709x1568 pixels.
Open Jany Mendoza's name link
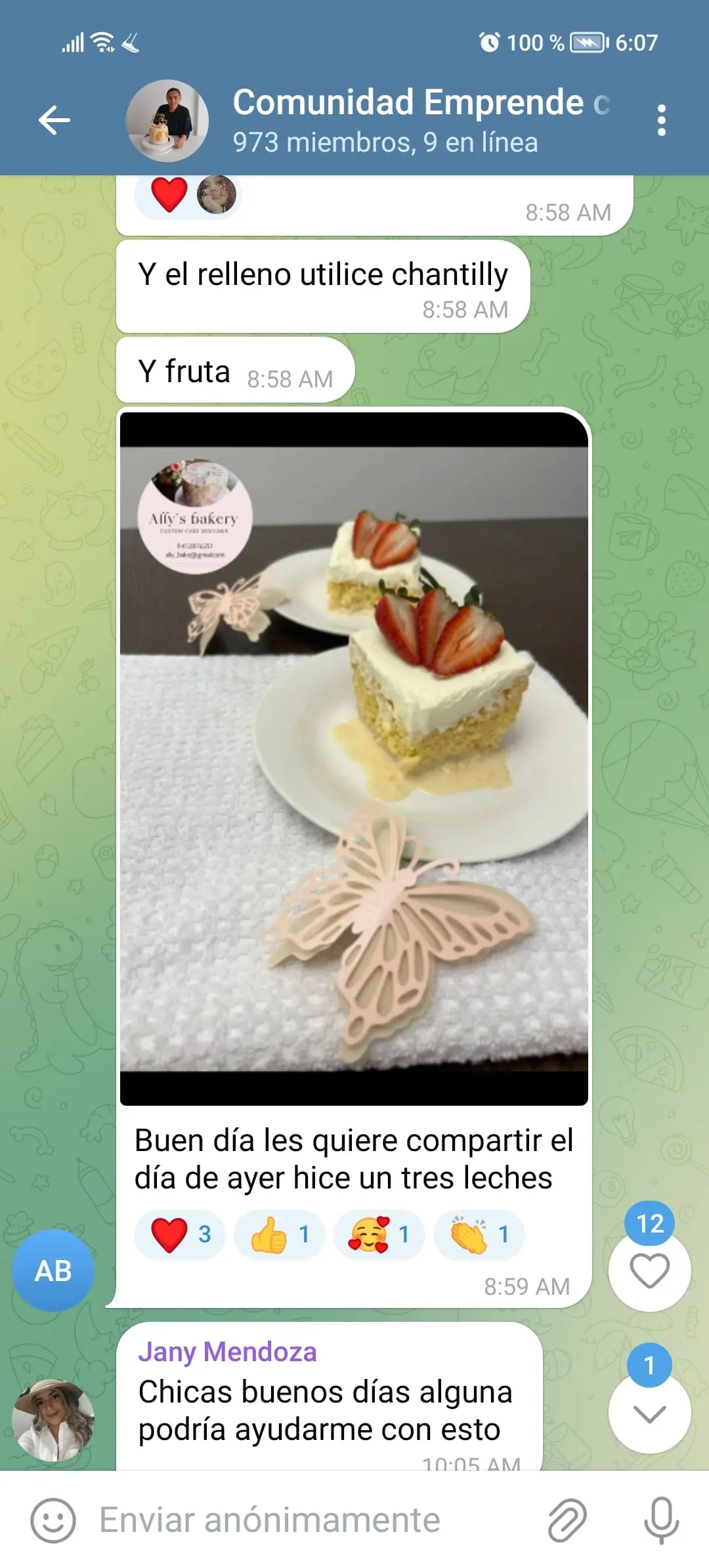pyautogui.click(x=227, y=1352)
